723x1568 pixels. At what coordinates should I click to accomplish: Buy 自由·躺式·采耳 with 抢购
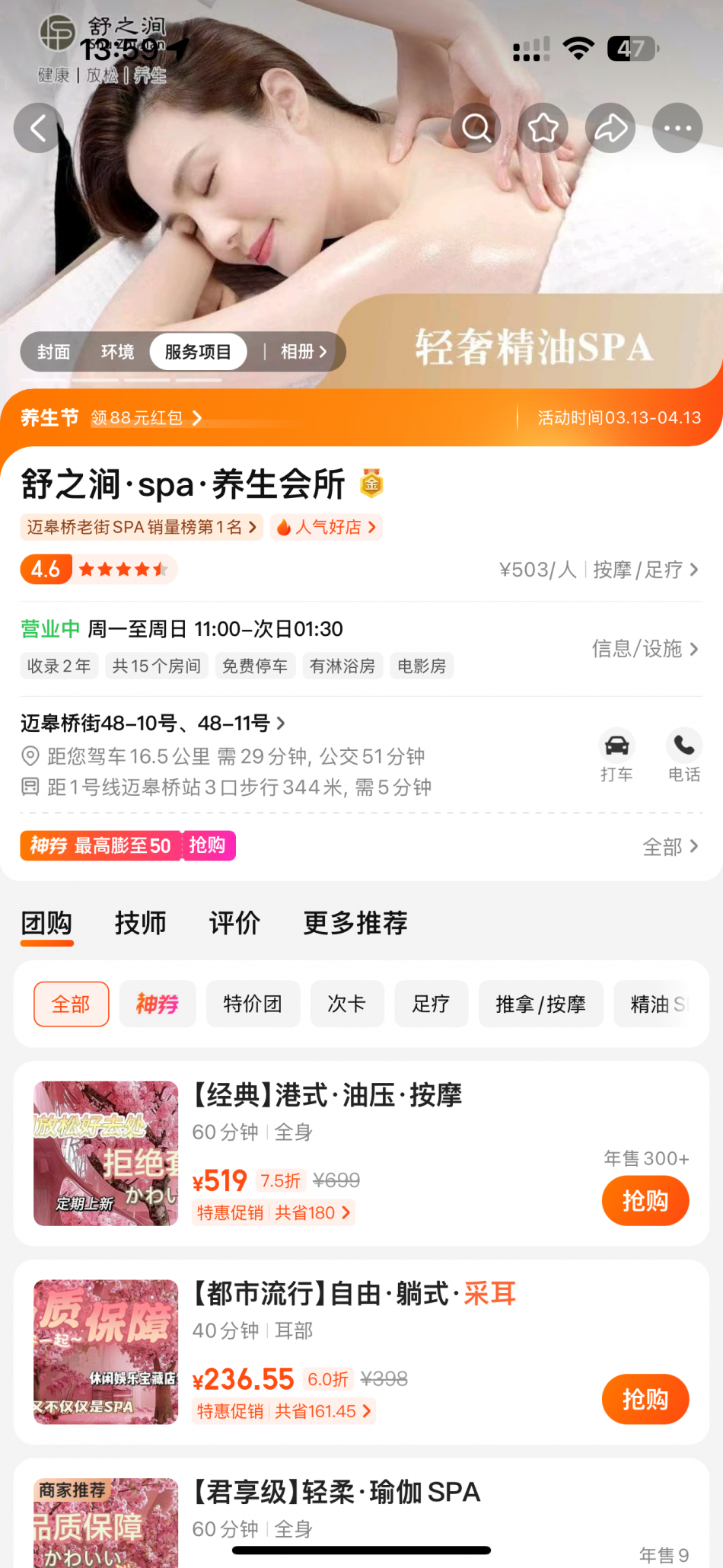(645, 1399)
